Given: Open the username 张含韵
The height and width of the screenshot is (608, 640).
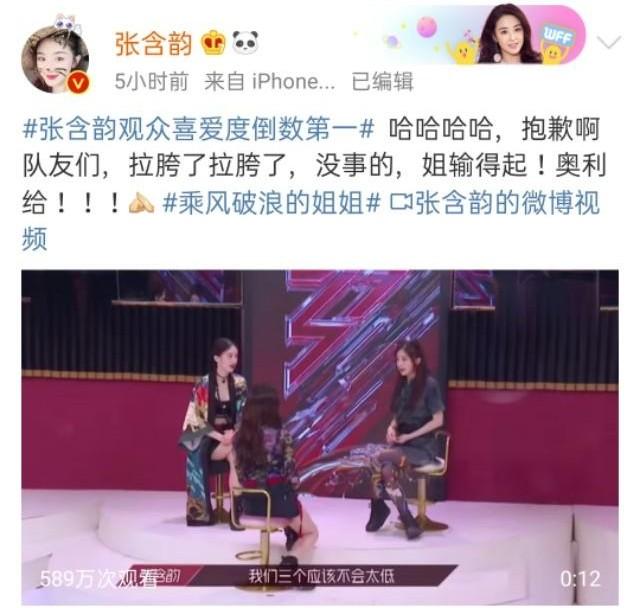Looking at the screenshot, I should (156, 42).
